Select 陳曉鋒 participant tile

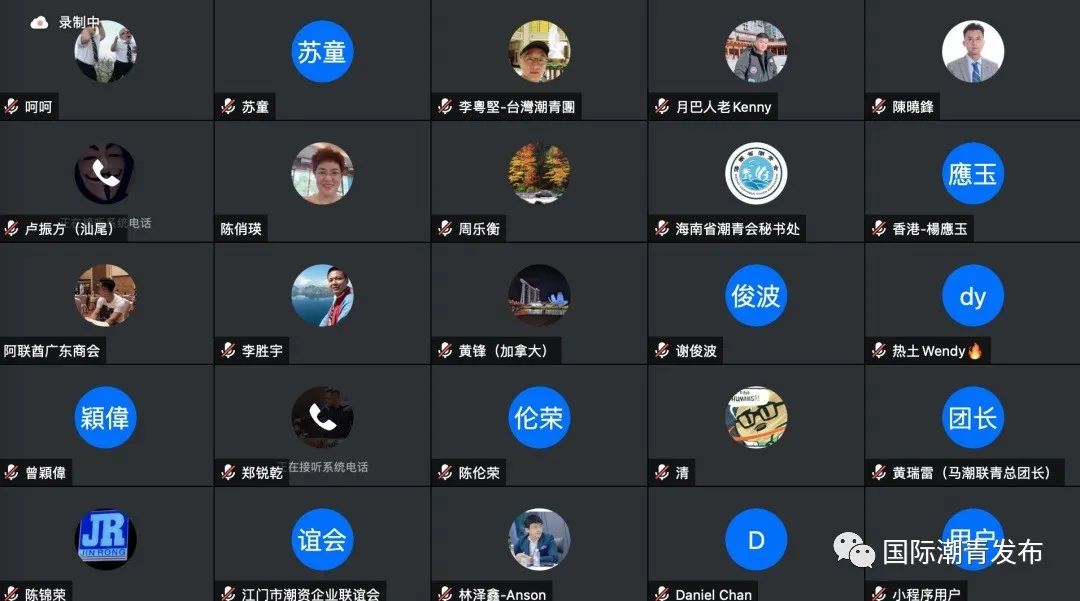click(x=972, y=60)
